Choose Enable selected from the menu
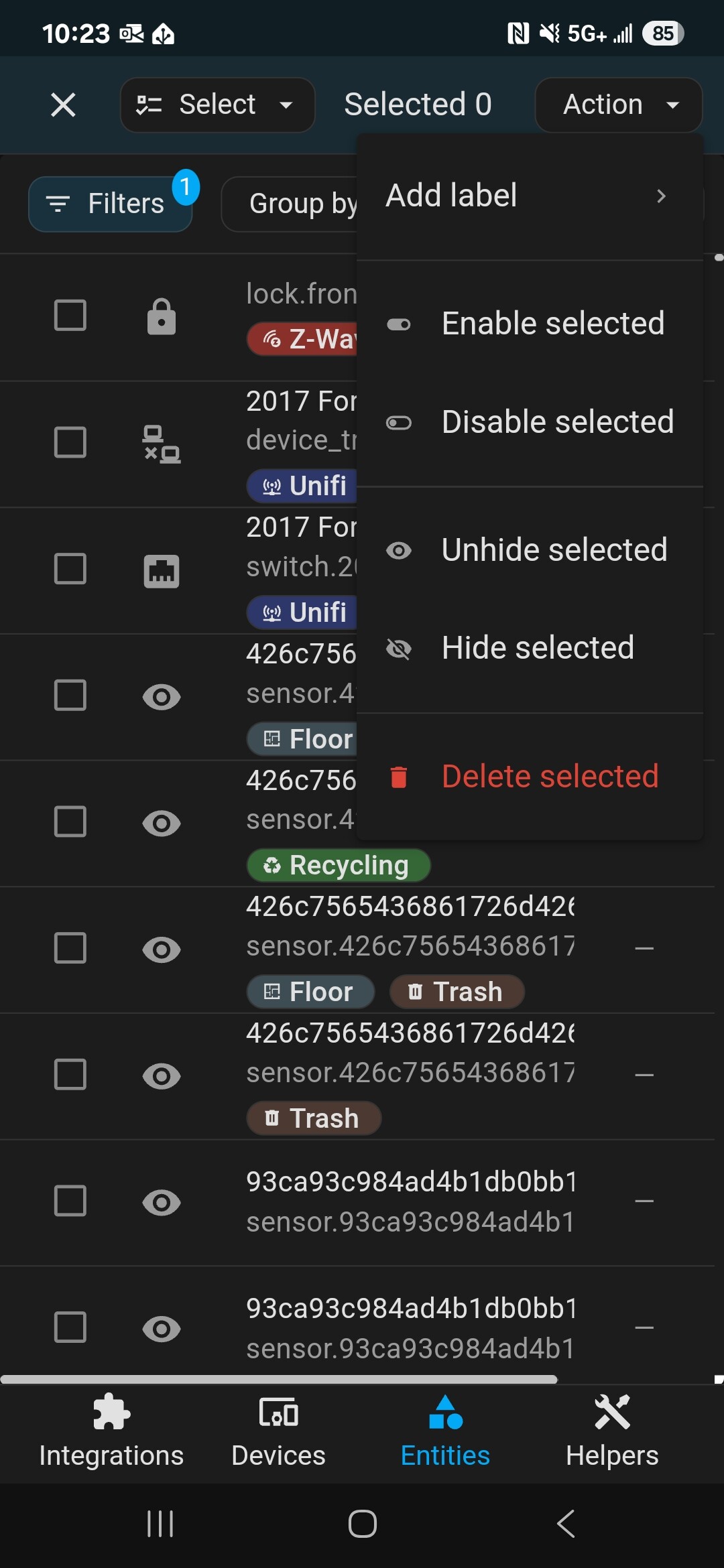This screenshot has width=724, height=1568. pyautogui.click(x=553, y=323)
